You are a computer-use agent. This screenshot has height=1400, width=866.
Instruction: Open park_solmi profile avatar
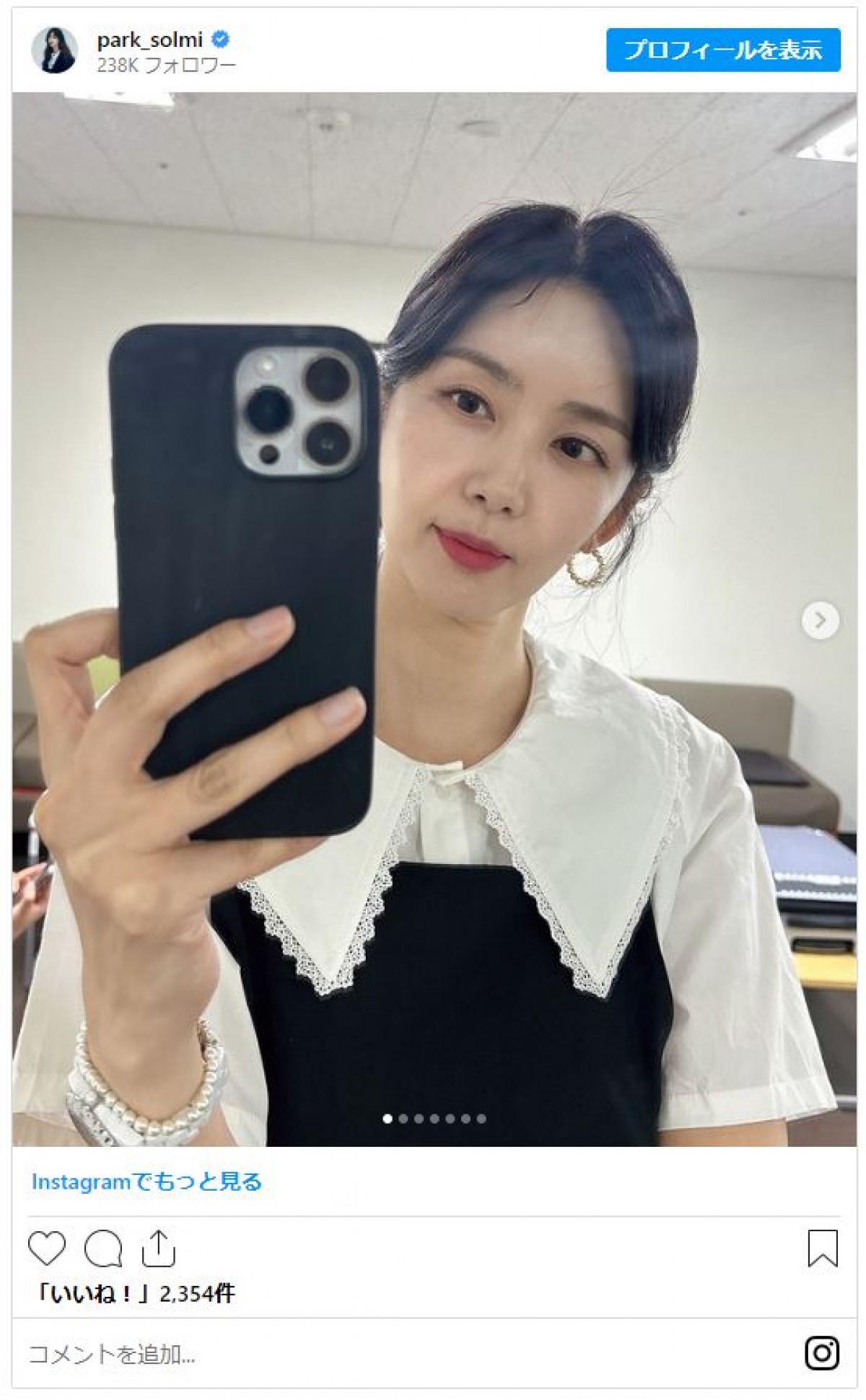point(54,50)
